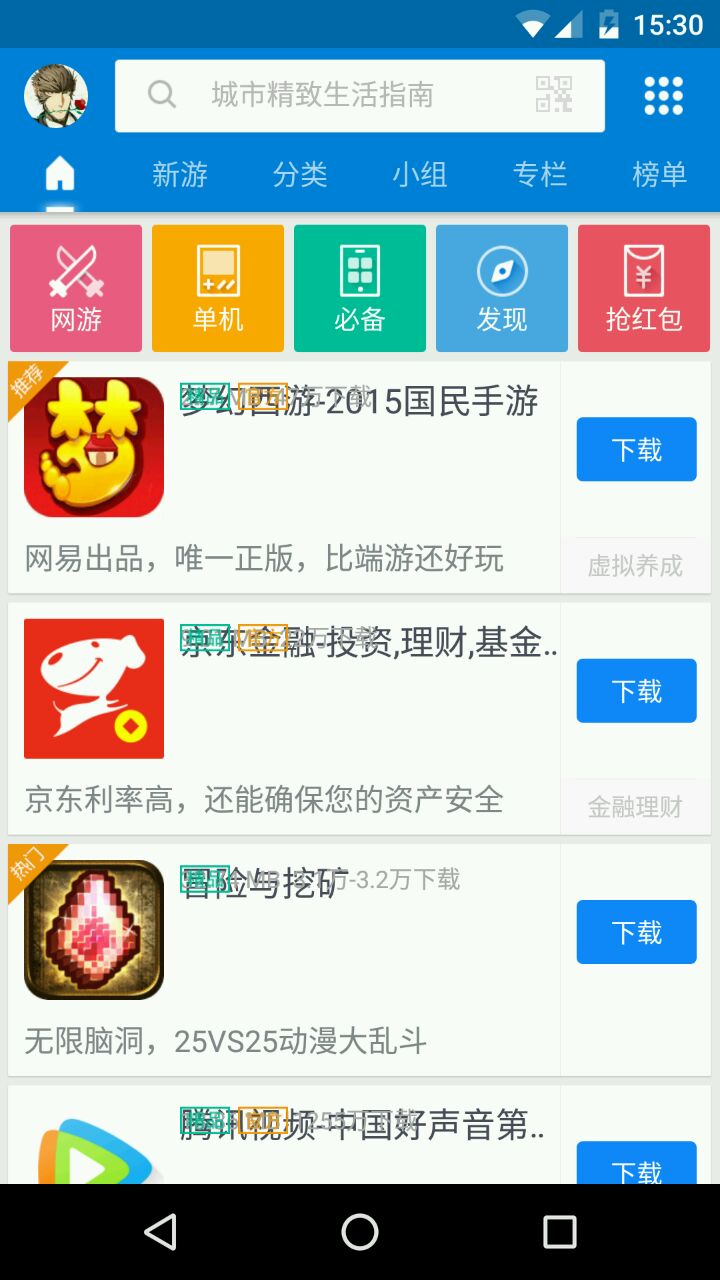Open the 单机 category tile
The image size is (720, 1280).
[218, 288]
